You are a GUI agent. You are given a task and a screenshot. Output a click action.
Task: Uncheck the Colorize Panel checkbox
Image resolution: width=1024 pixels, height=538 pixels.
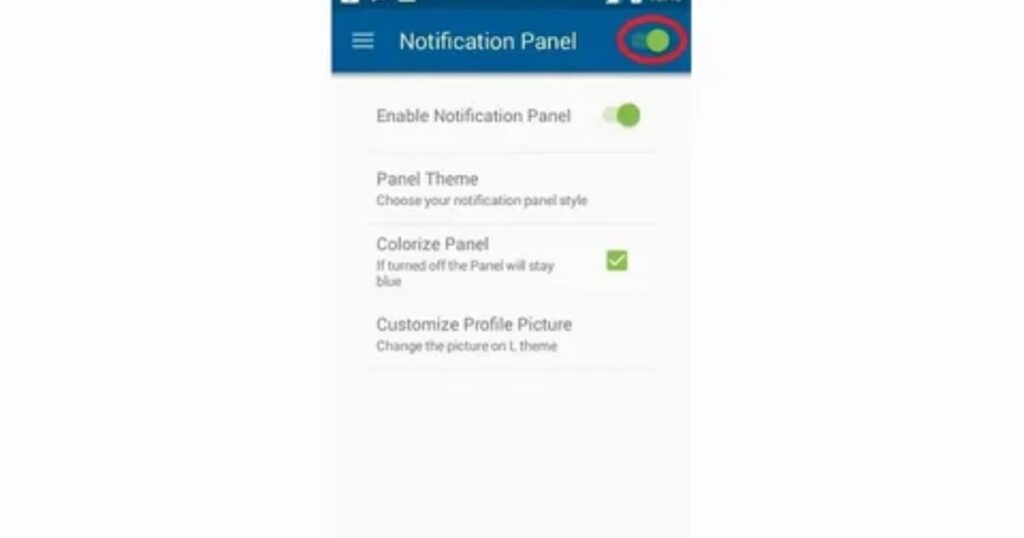617,261
